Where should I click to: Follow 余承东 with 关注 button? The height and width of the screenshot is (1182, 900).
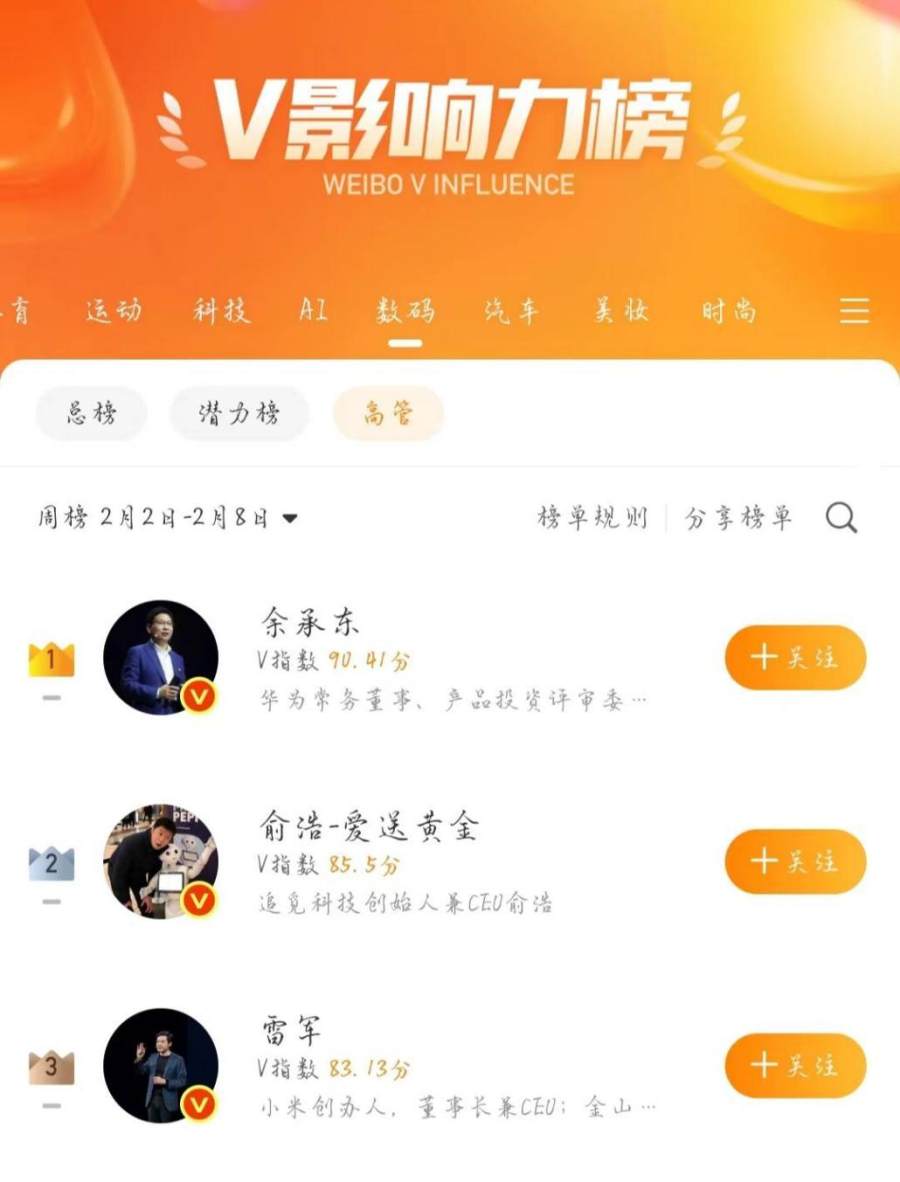tap(795, 658)
